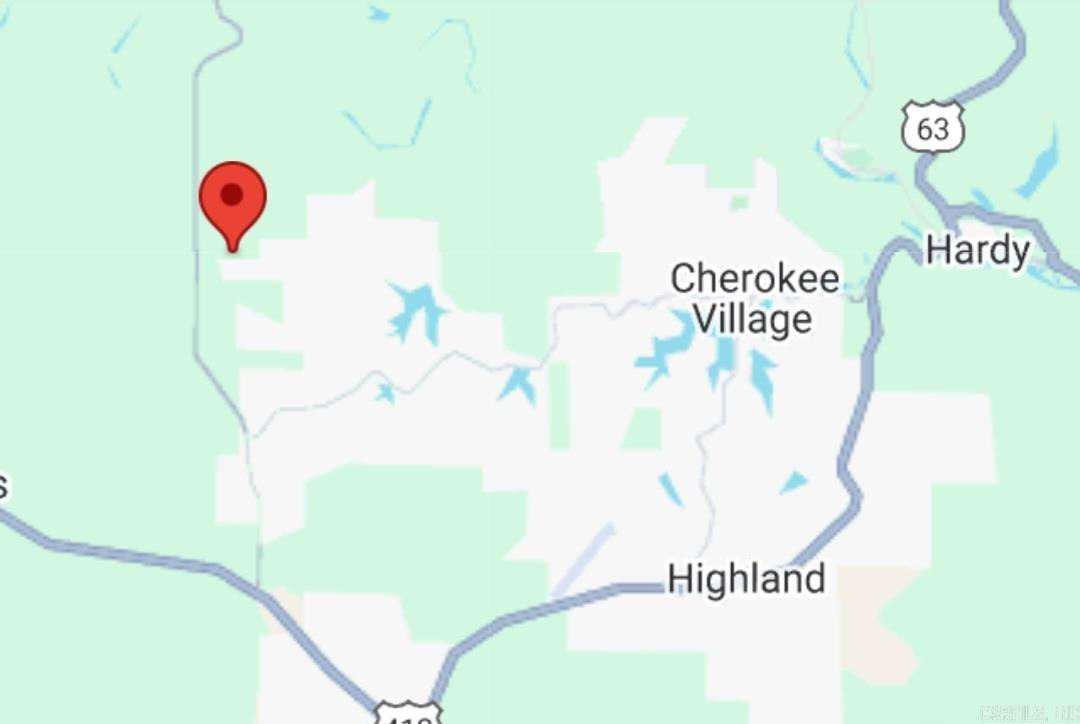
Task: Select the Highland place label
Action: tap(746, 579)
